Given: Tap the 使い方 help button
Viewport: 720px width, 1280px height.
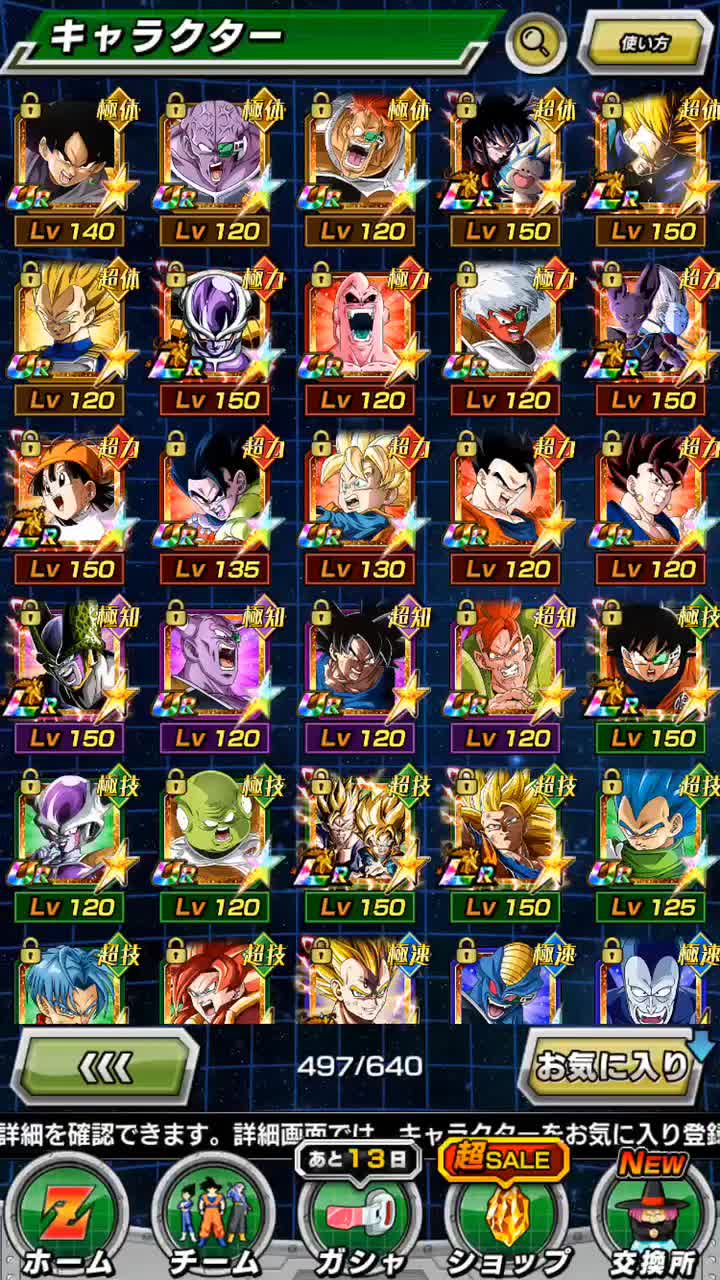Looking at the screenshot, I should pyautogui.click(x=645, y=41).
